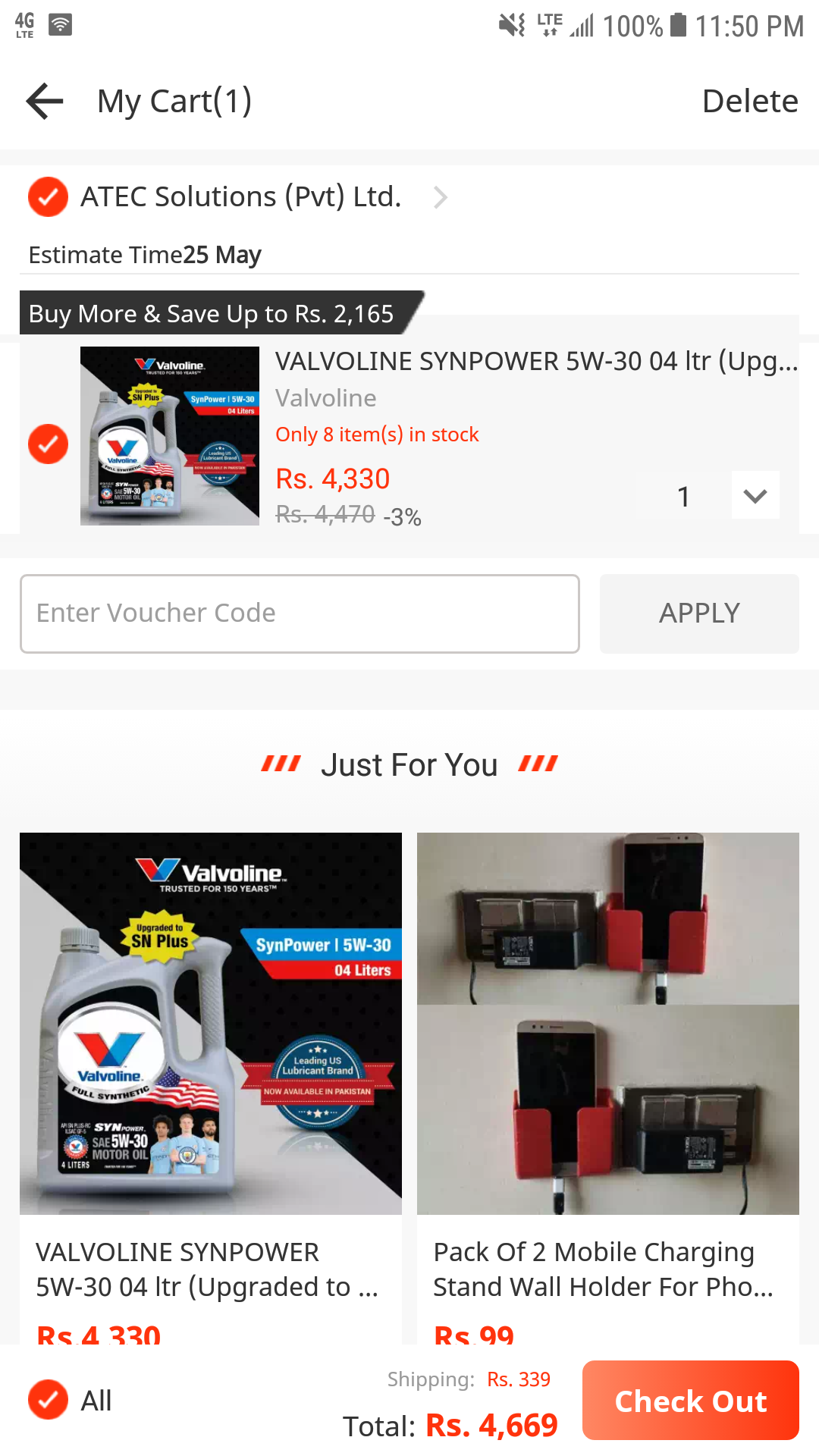
Task: Go back from My Cart
Action: tap(44, 101)
